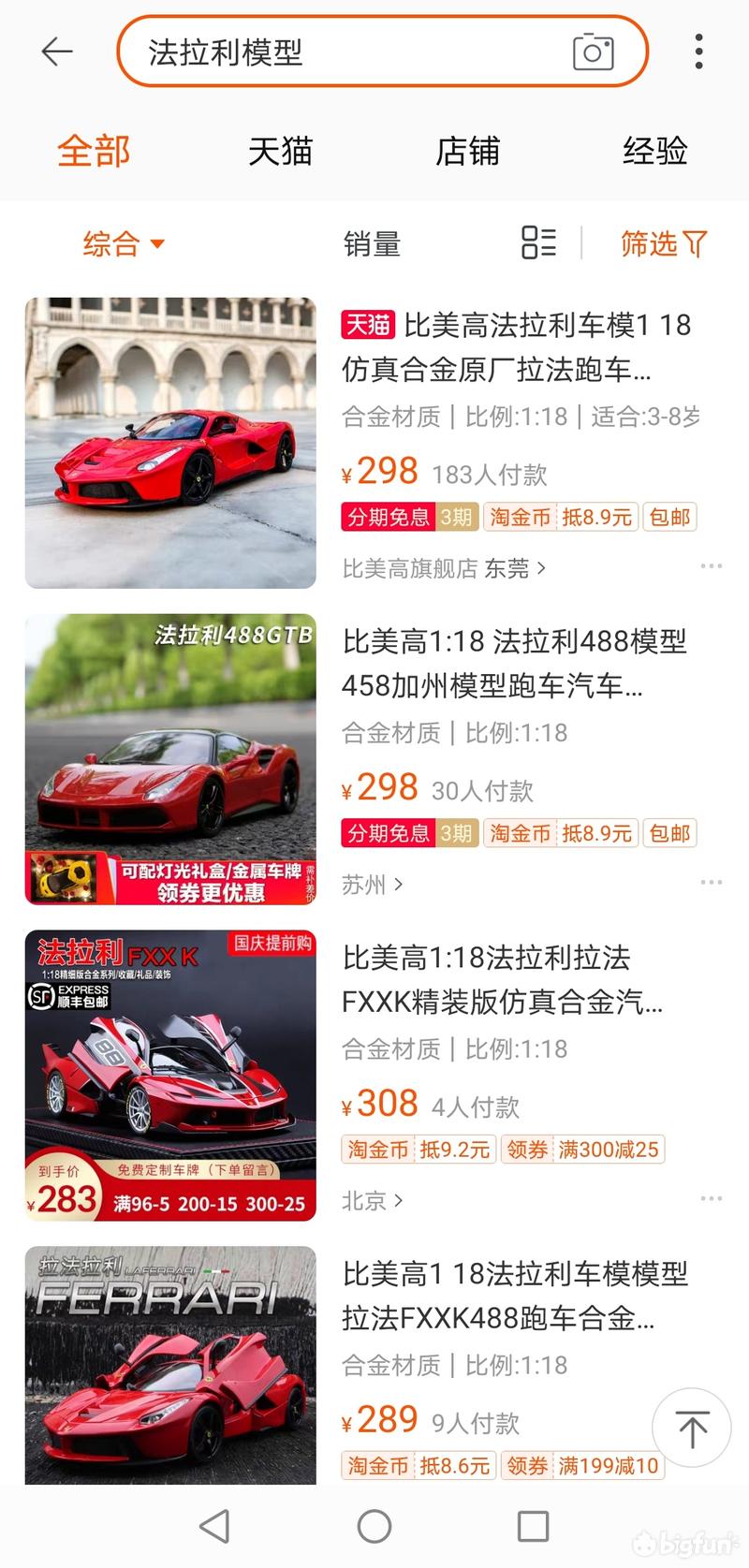Switch to grid view layout
The width and height of the screenshot is (749, 1568).
click(x=537, y=243)
